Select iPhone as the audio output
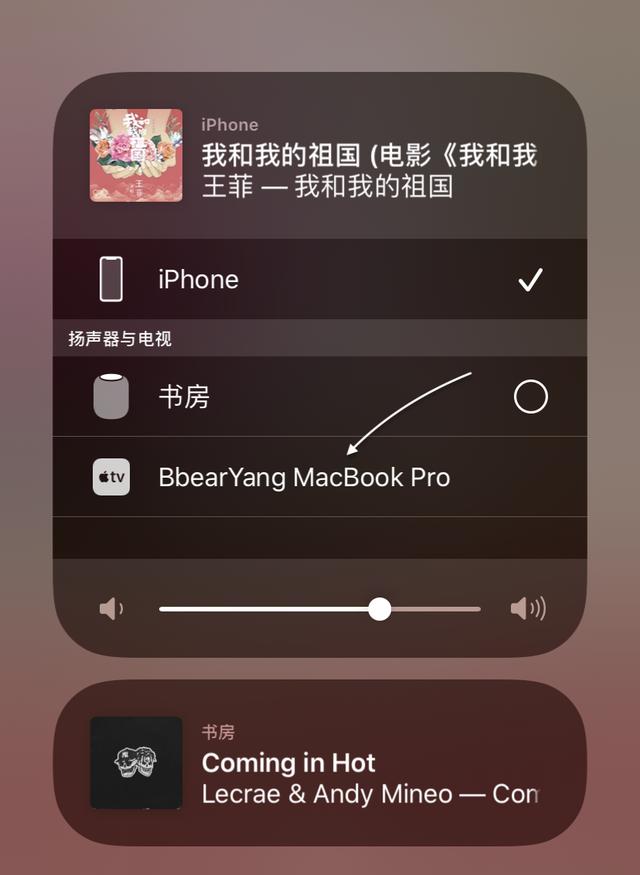This screenshot has height=875, width=640. tap(318, 279)
